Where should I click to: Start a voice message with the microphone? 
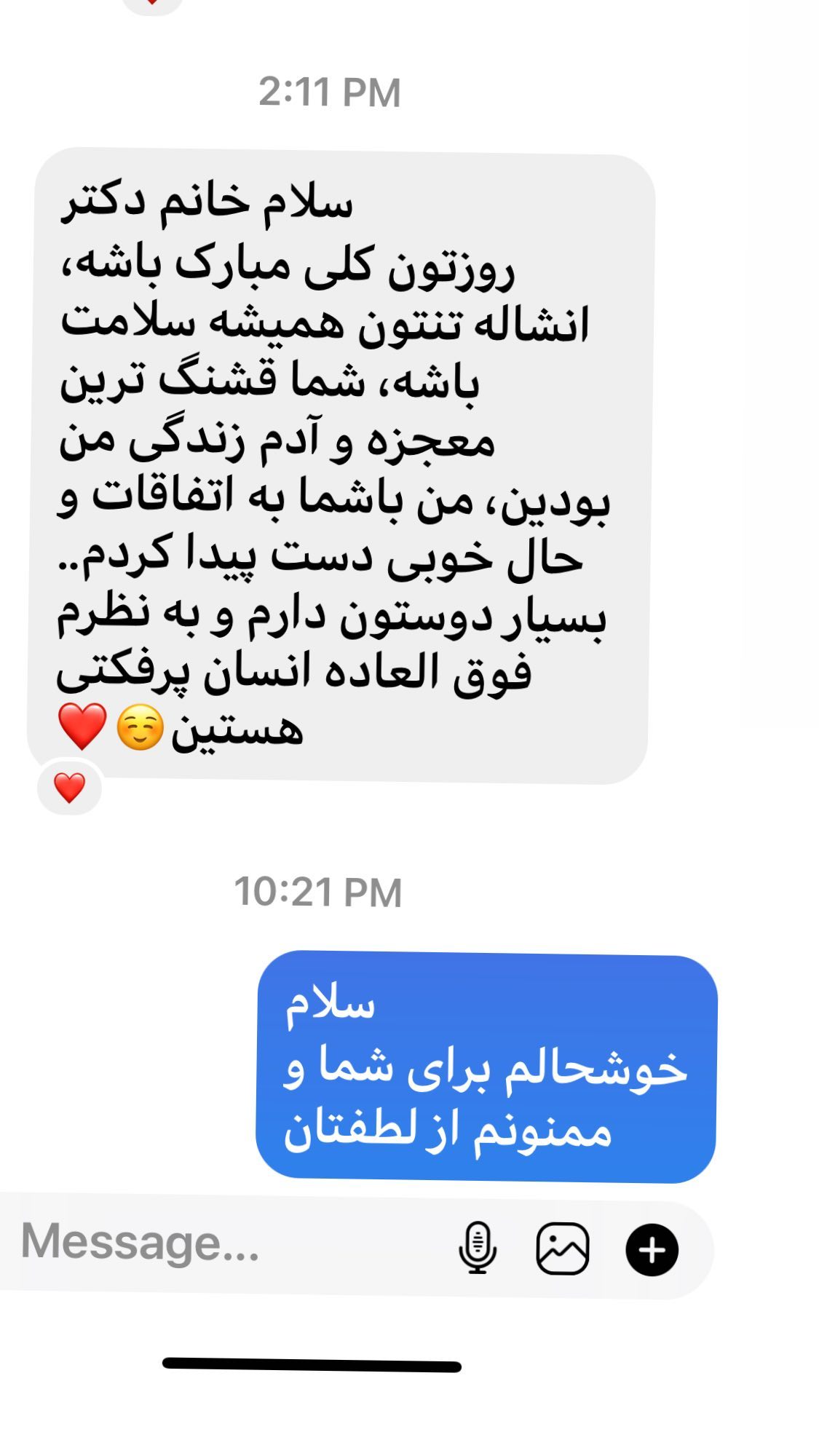pyautogui.click(x=478, y=1248)
